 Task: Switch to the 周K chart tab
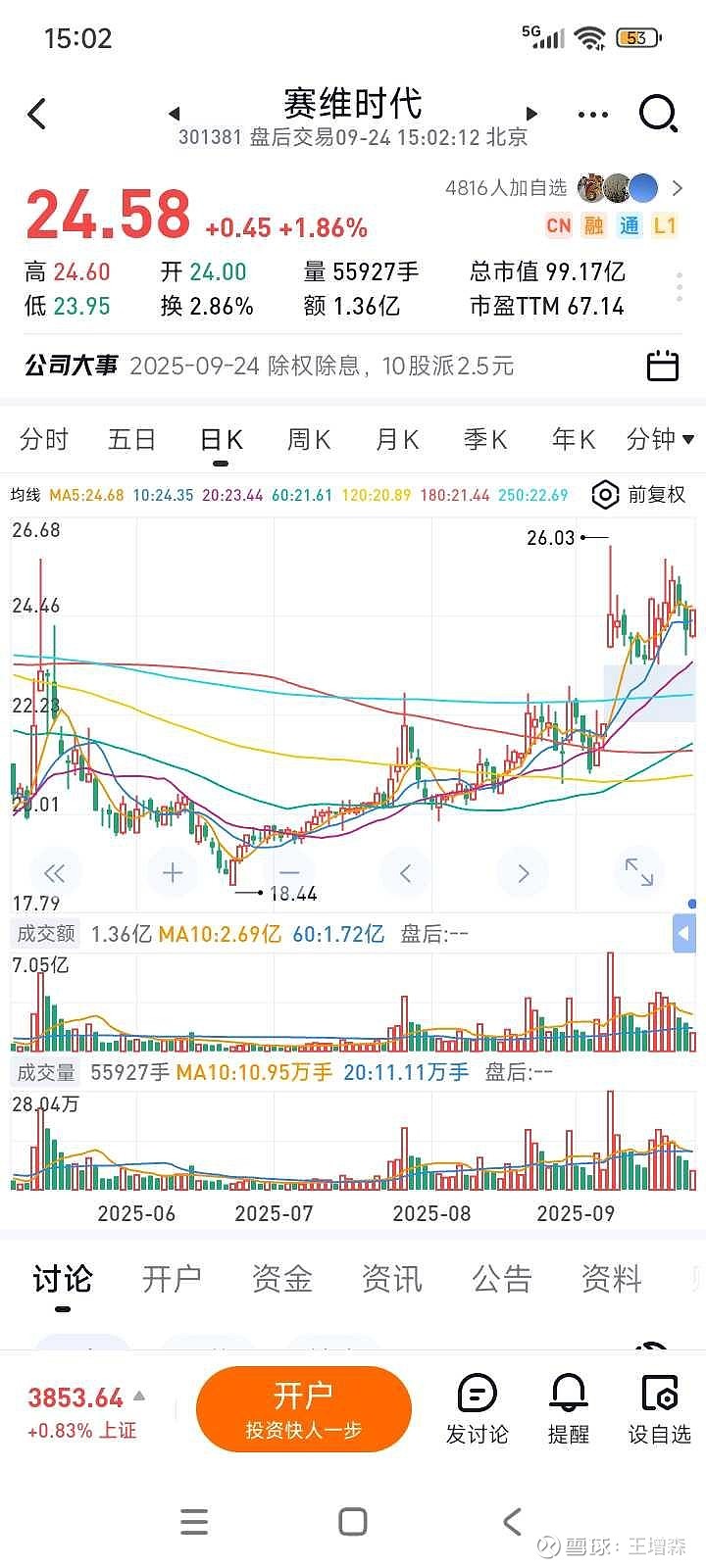coord(308,439)
